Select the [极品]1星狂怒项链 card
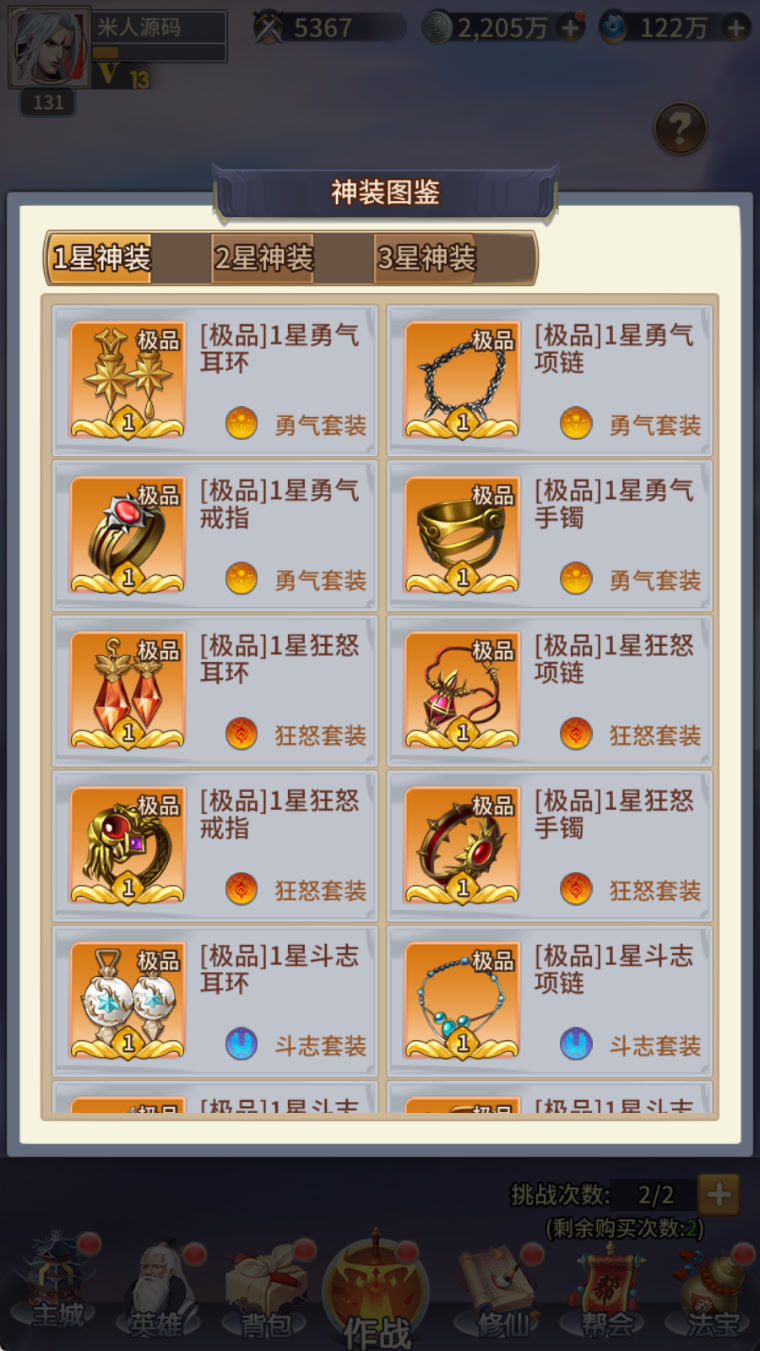The height and width of the screenshot is (1351, 760). click(549, 691)
